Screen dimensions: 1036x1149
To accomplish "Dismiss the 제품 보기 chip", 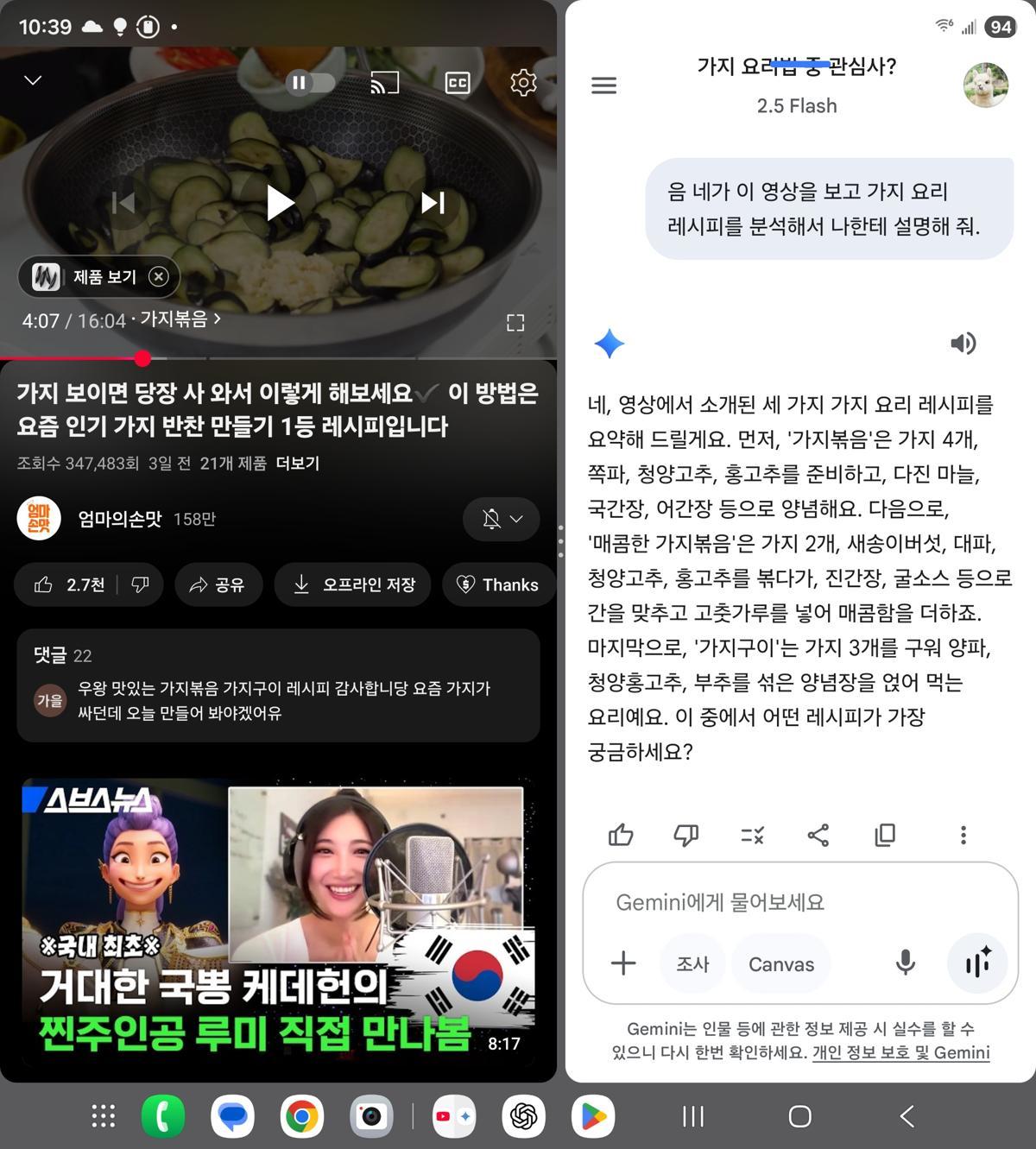I will [x=158, y=276].
